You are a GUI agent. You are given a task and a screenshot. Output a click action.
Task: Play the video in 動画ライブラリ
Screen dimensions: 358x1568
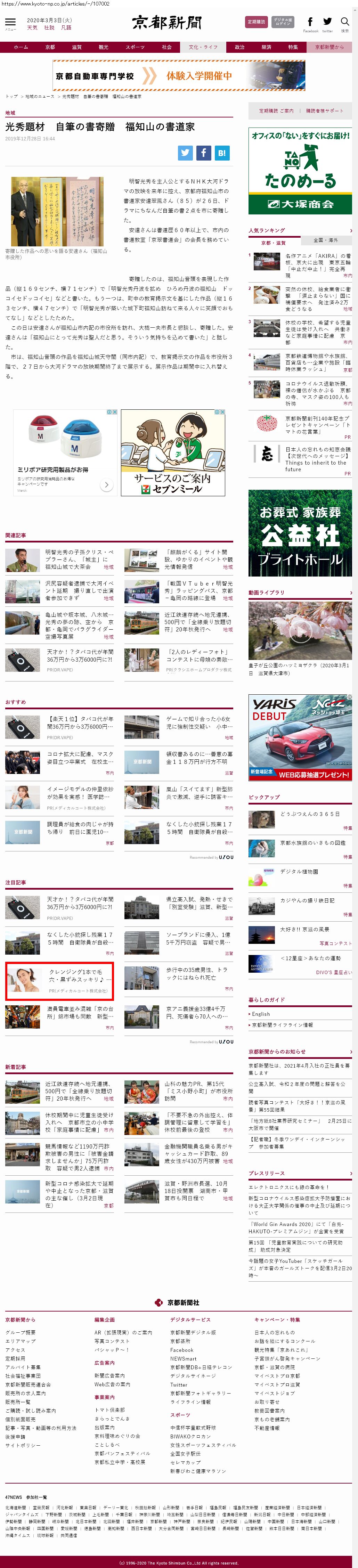[300, 633]
